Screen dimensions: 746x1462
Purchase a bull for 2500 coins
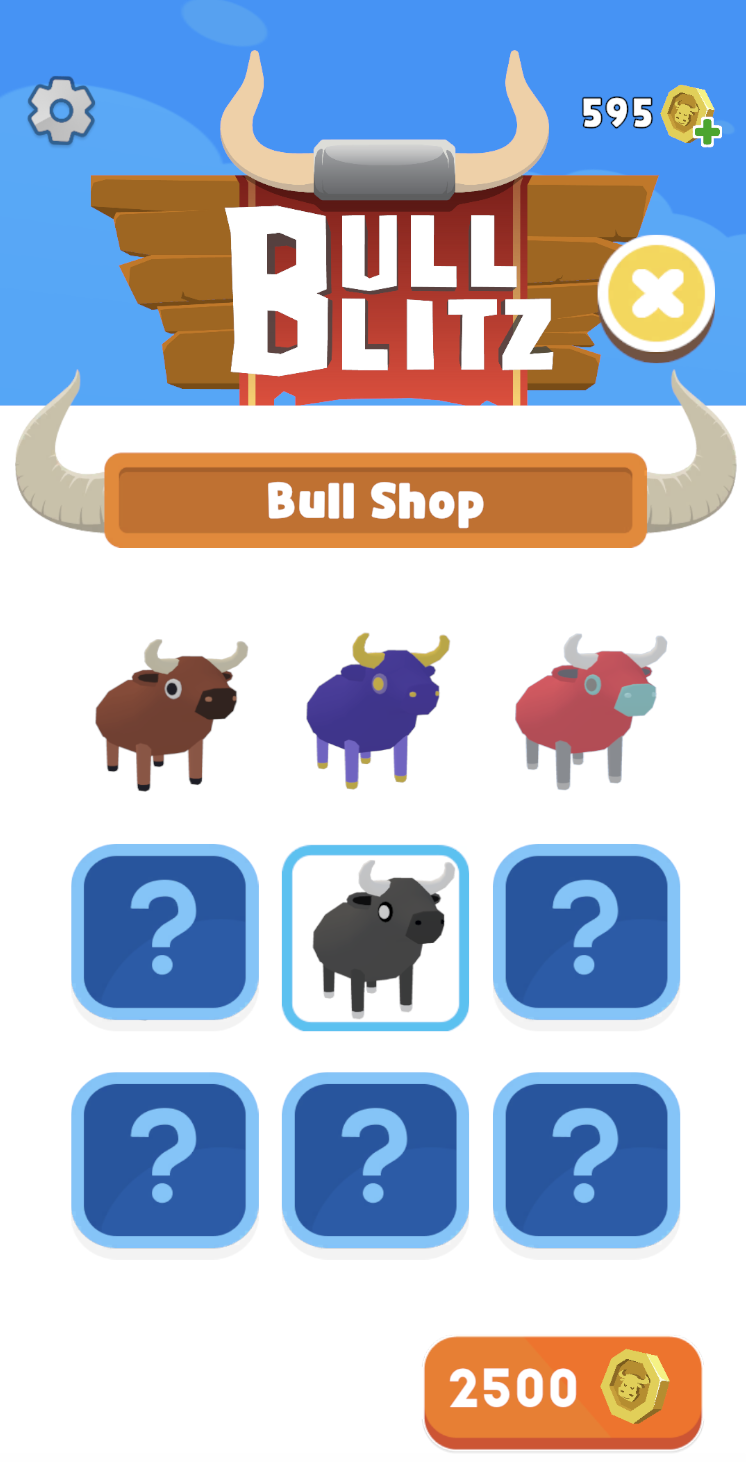click(x=560, y=1386)
